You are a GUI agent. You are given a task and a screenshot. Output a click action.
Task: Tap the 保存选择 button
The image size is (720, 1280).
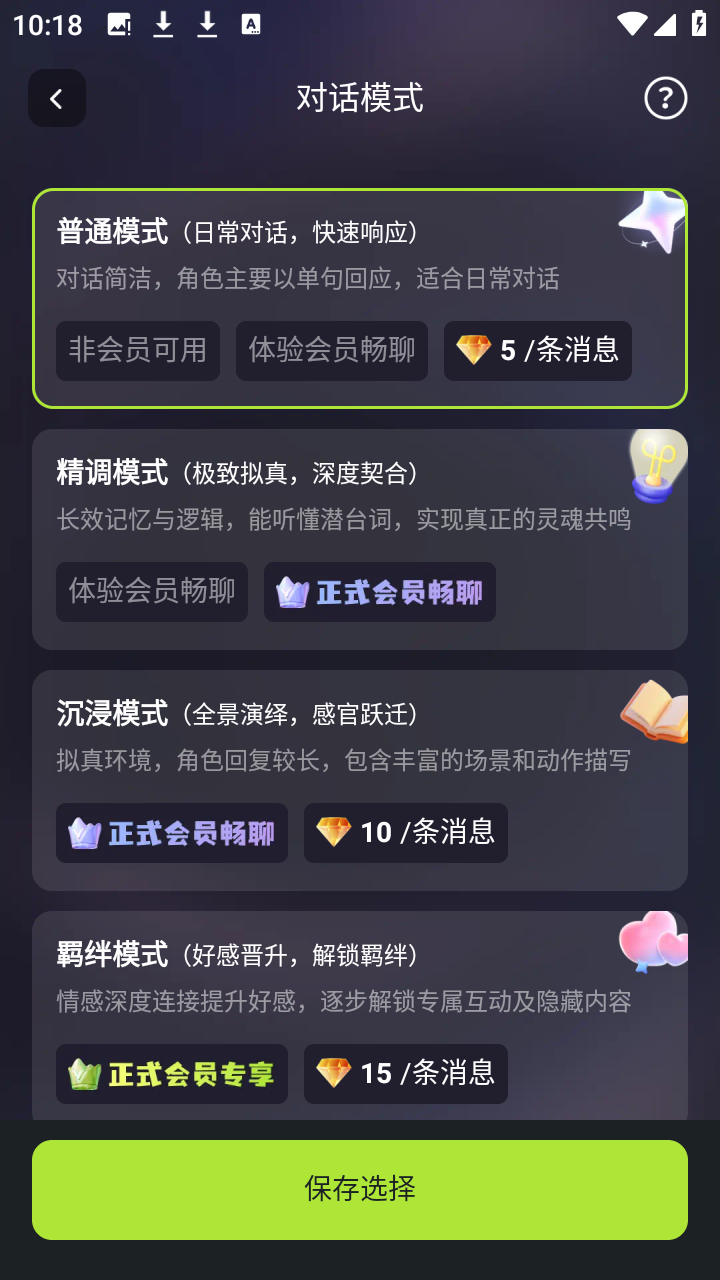pos(359,1189)
